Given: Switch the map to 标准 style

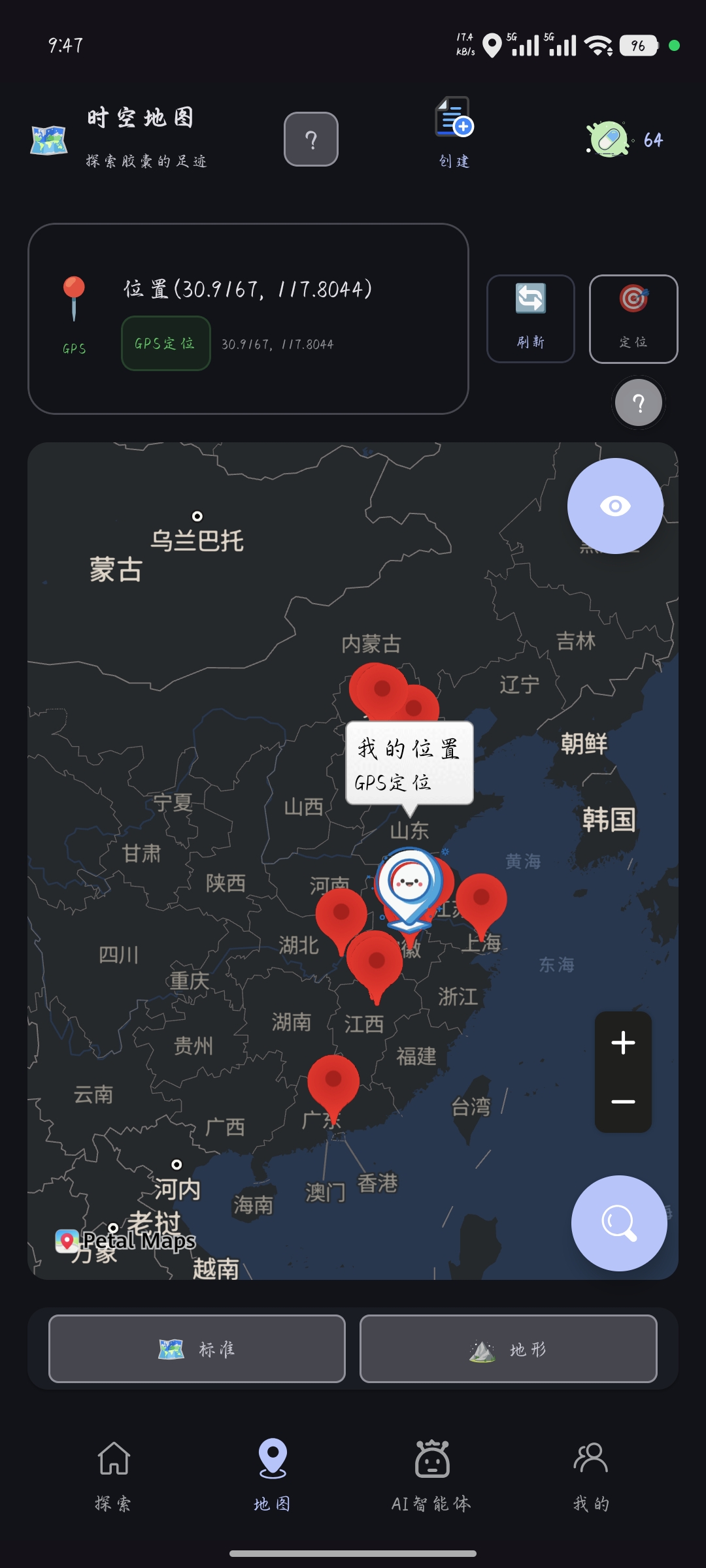Looking at the screenshot, I should pyautogui.click(x=197, y=1348).
